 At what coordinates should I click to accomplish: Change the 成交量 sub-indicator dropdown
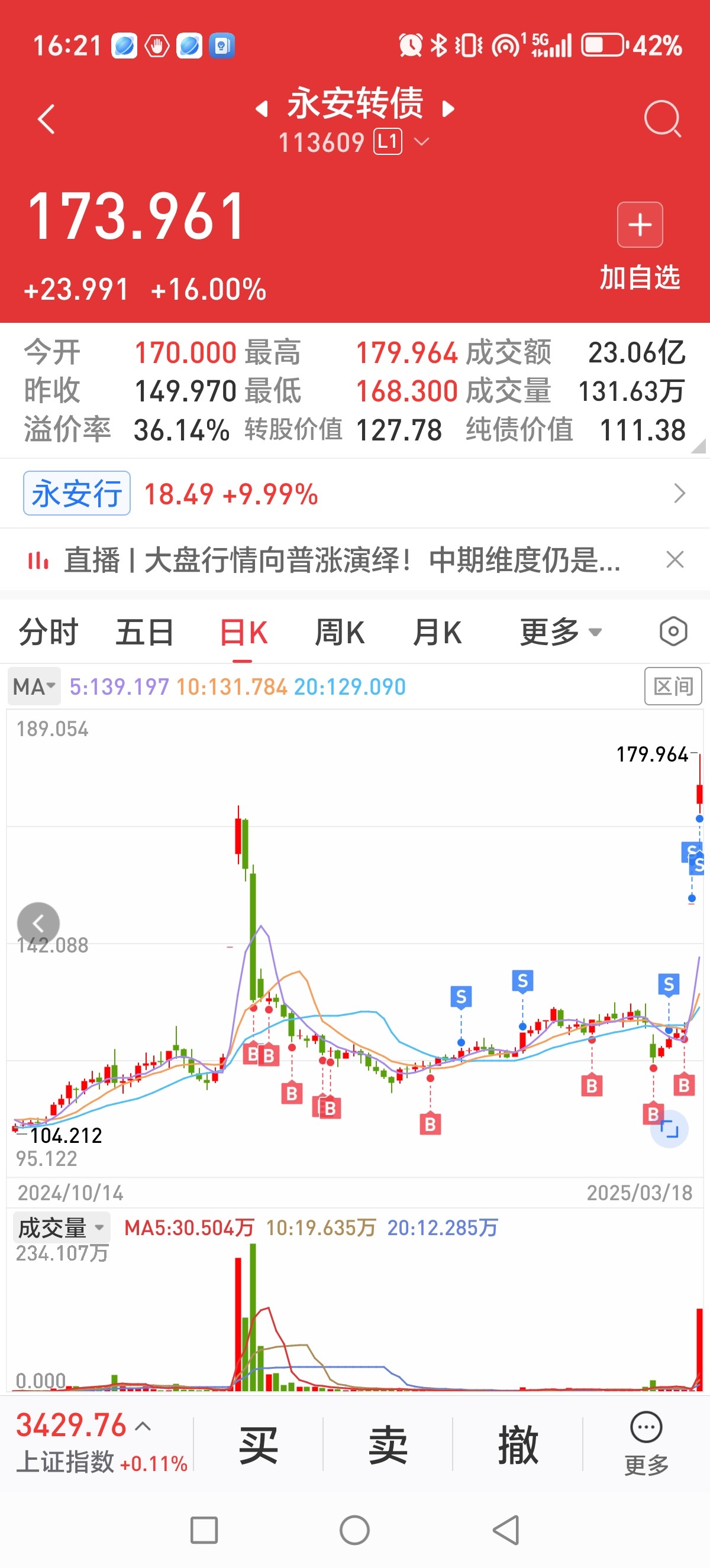[62, 1228]
